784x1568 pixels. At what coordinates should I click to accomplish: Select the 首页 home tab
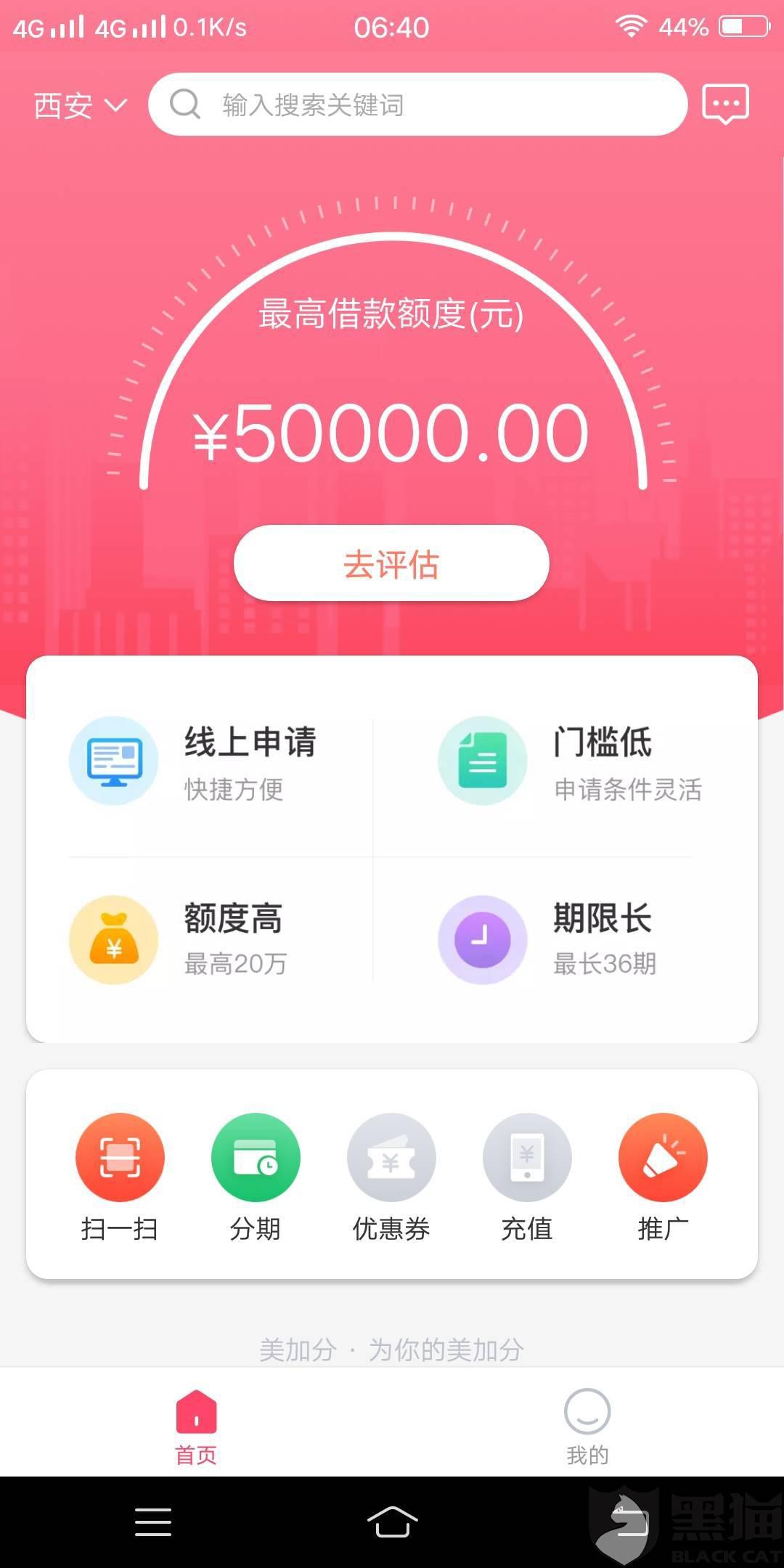(x=196, y=1426)
